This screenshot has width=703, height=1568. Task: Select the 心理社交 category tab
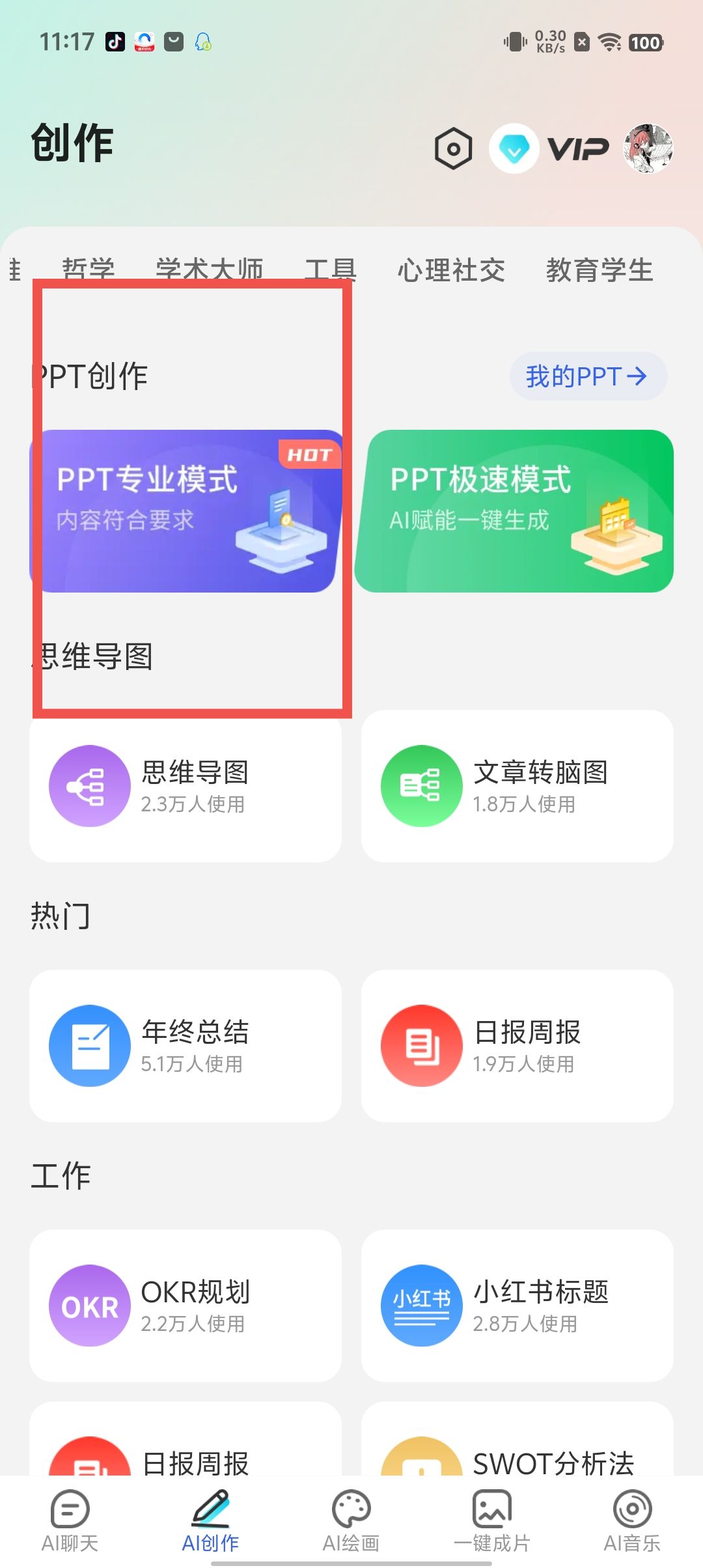click(x=451, y=270)
